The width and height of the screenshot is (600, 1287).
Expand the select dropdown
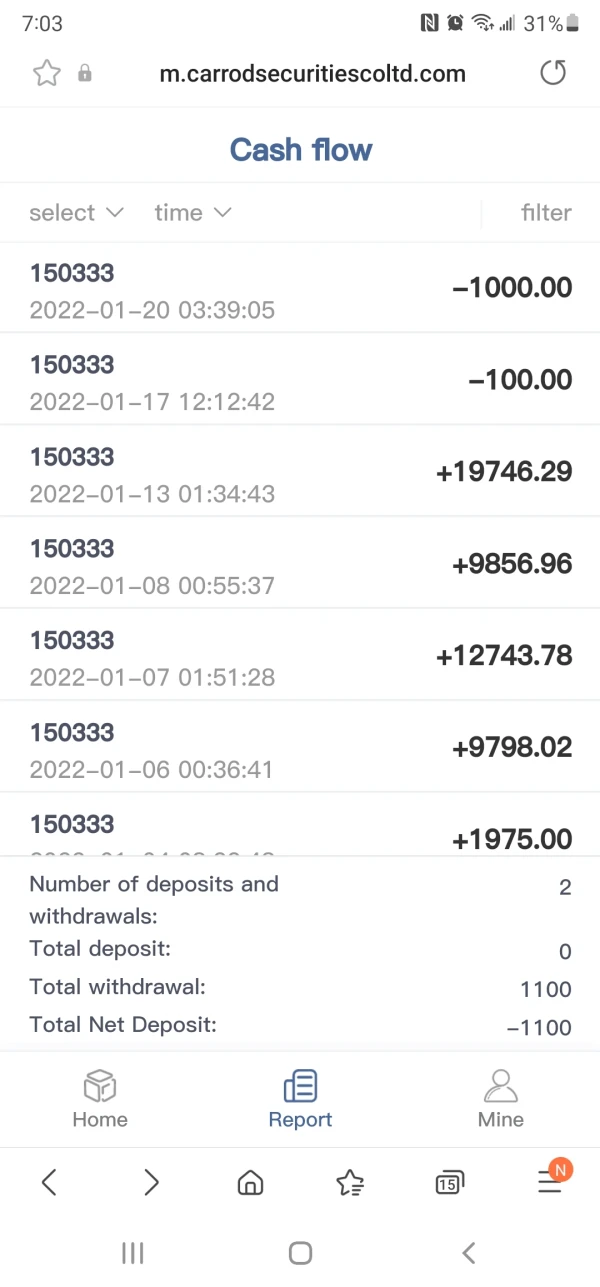pos(76,212)
